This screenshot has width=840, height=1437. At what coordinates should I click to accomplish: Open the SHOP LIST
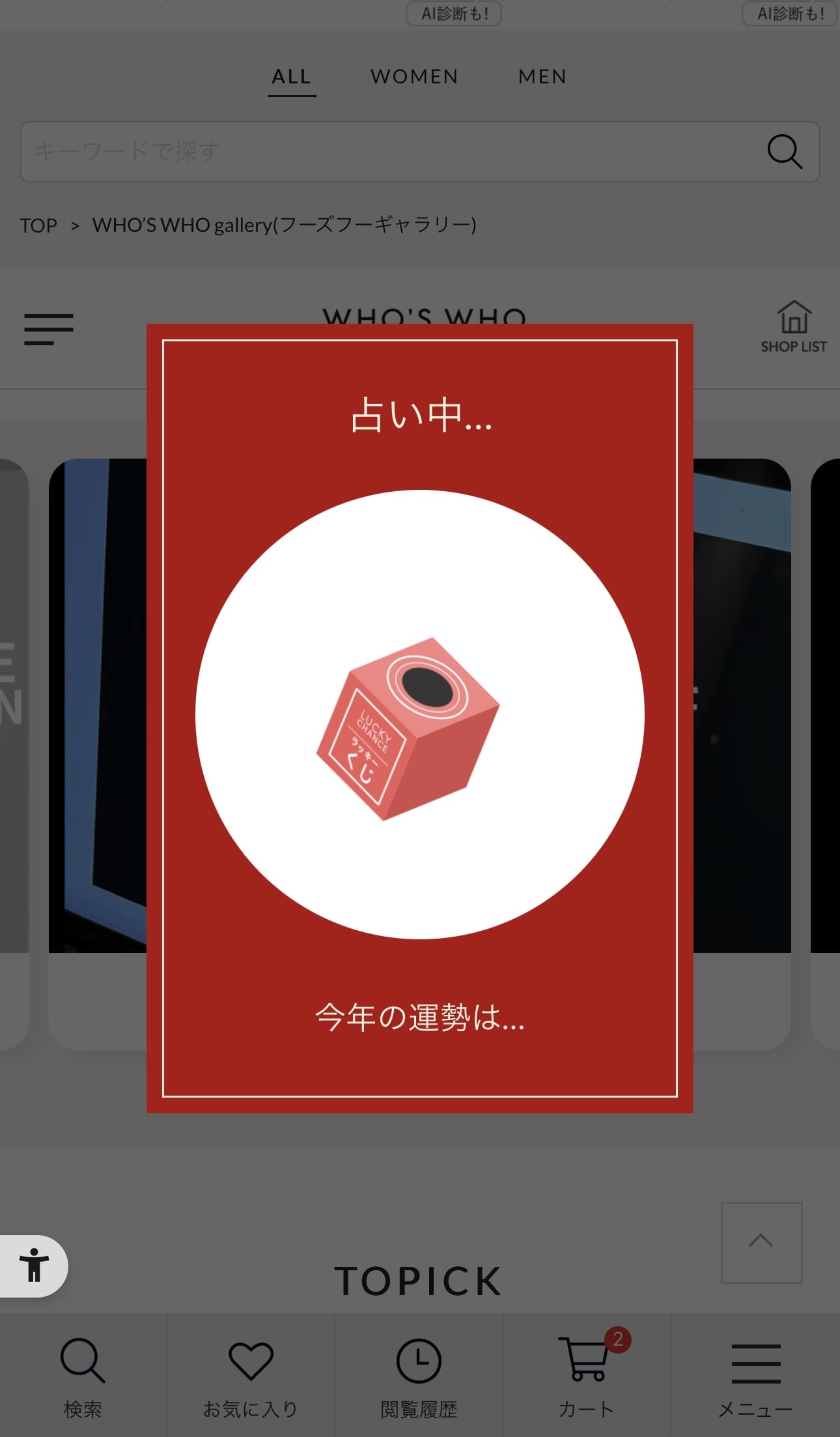[793, 327]
